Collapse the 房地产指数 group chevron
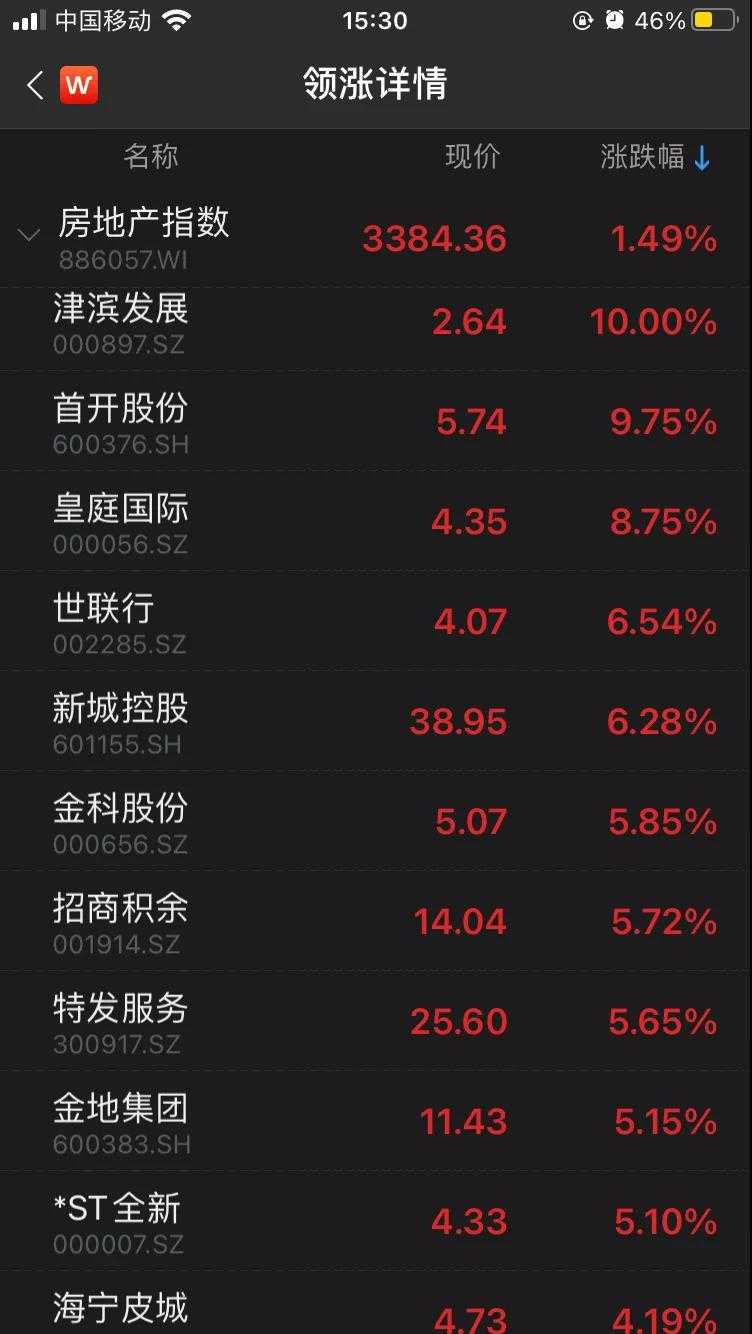Viewport: 752px width, 1334px height. pos(29,236)
